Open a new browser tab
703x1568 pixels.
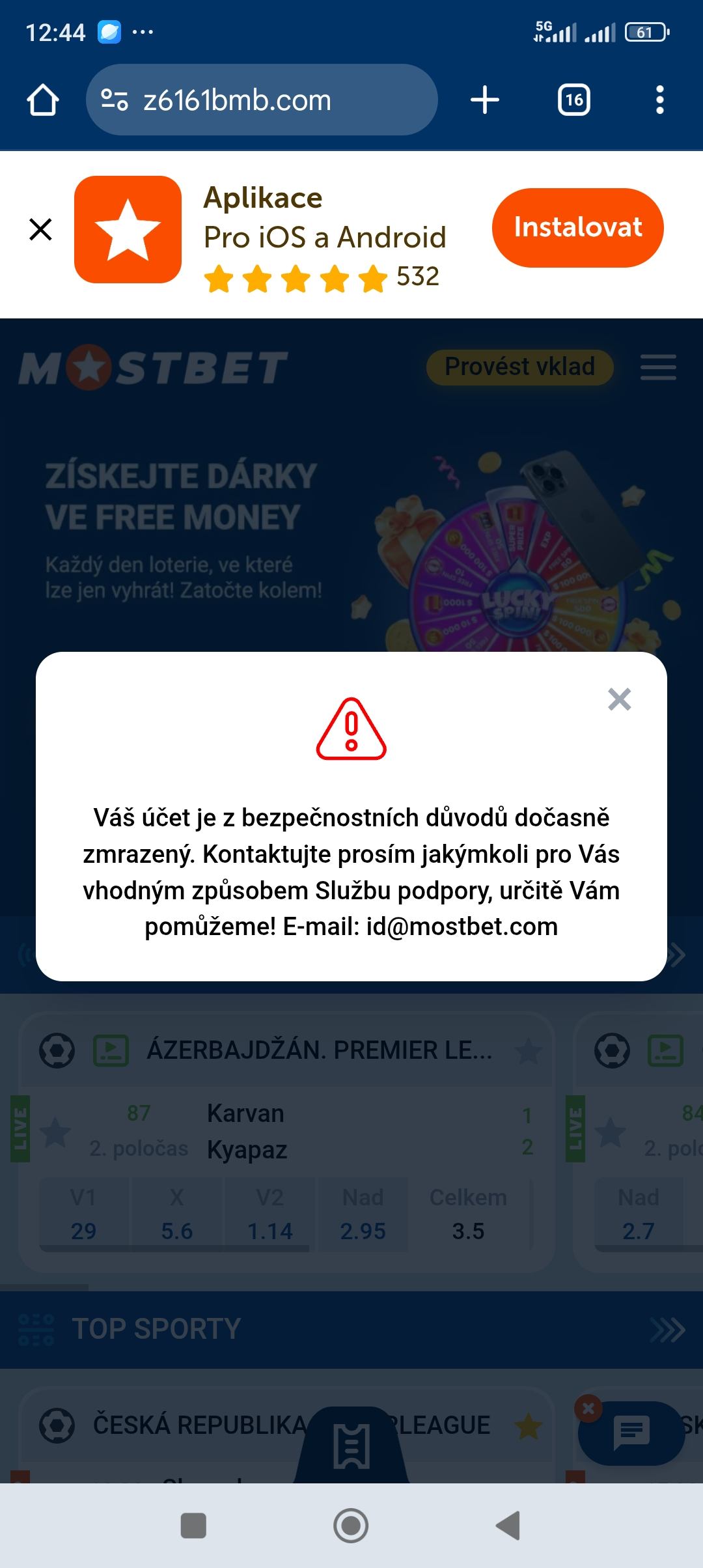coord(485,100)
